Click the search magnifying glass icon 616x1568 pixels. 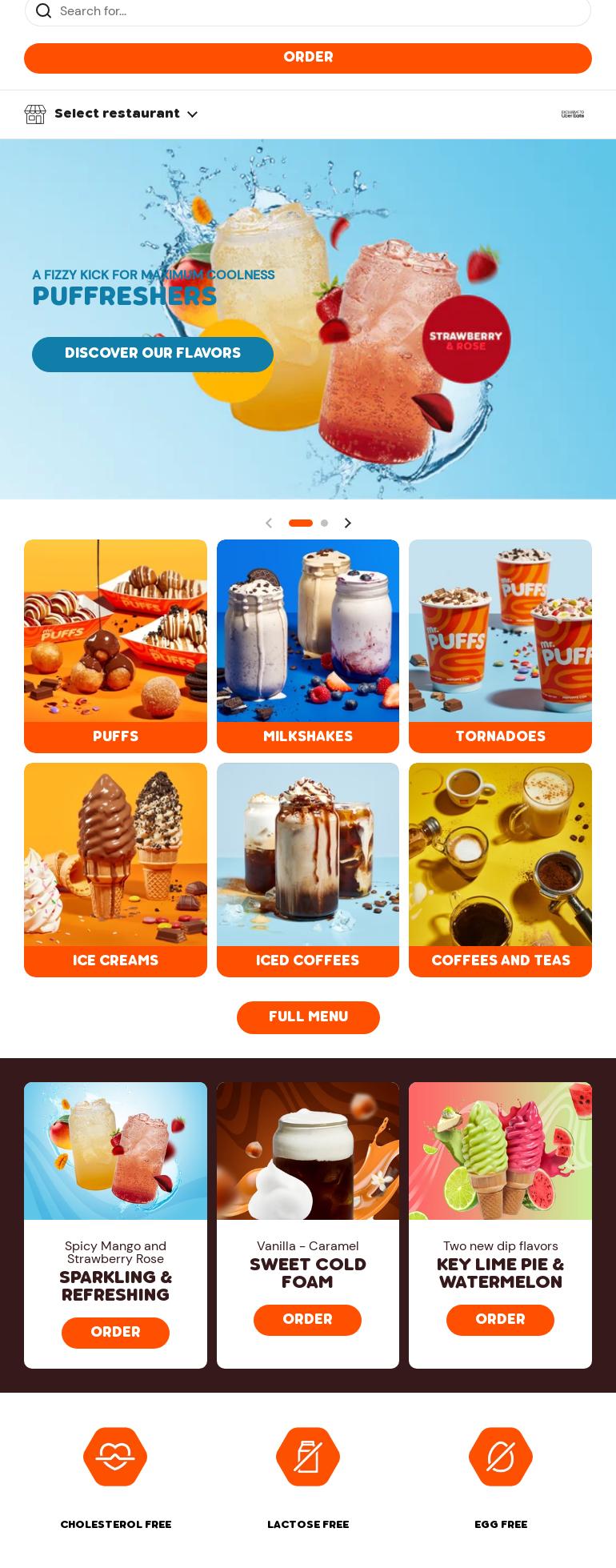(44, 11)
